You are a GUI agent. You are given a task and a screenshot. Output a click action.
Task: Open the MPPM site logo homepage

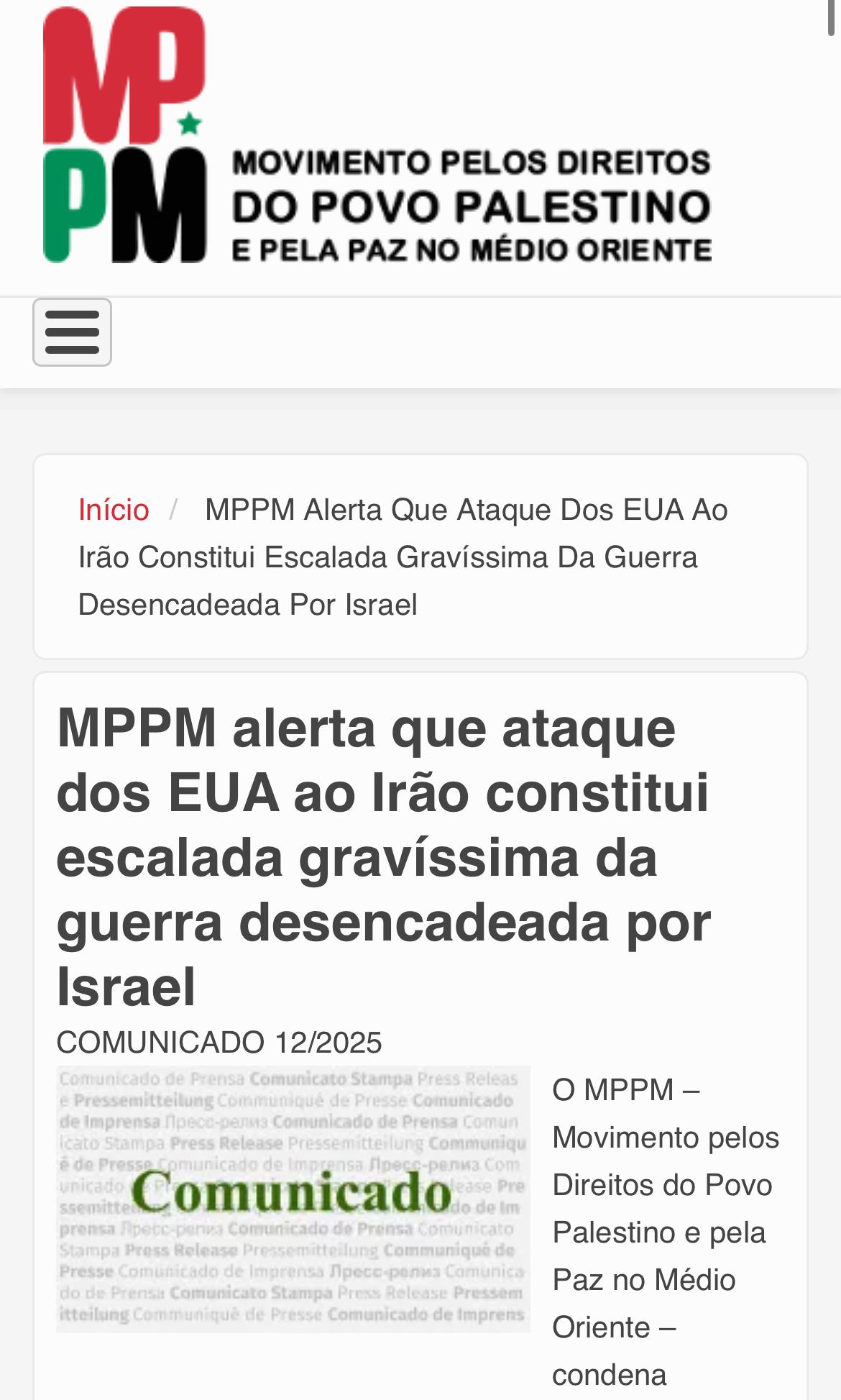coord(377,135)
